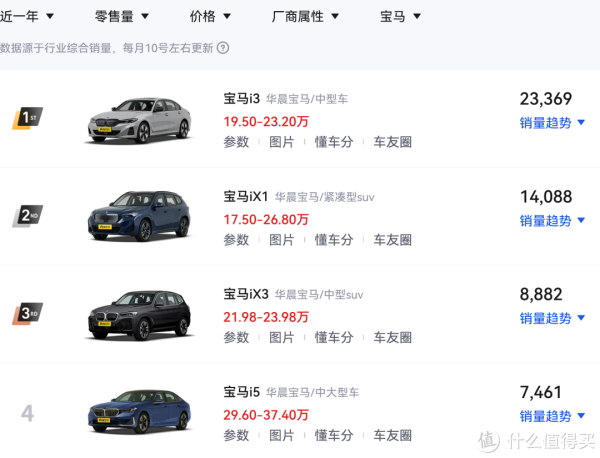View 图片 for 宝马i5
The width and height of the screenshot is (600, 458).
[x=282, y=436]
